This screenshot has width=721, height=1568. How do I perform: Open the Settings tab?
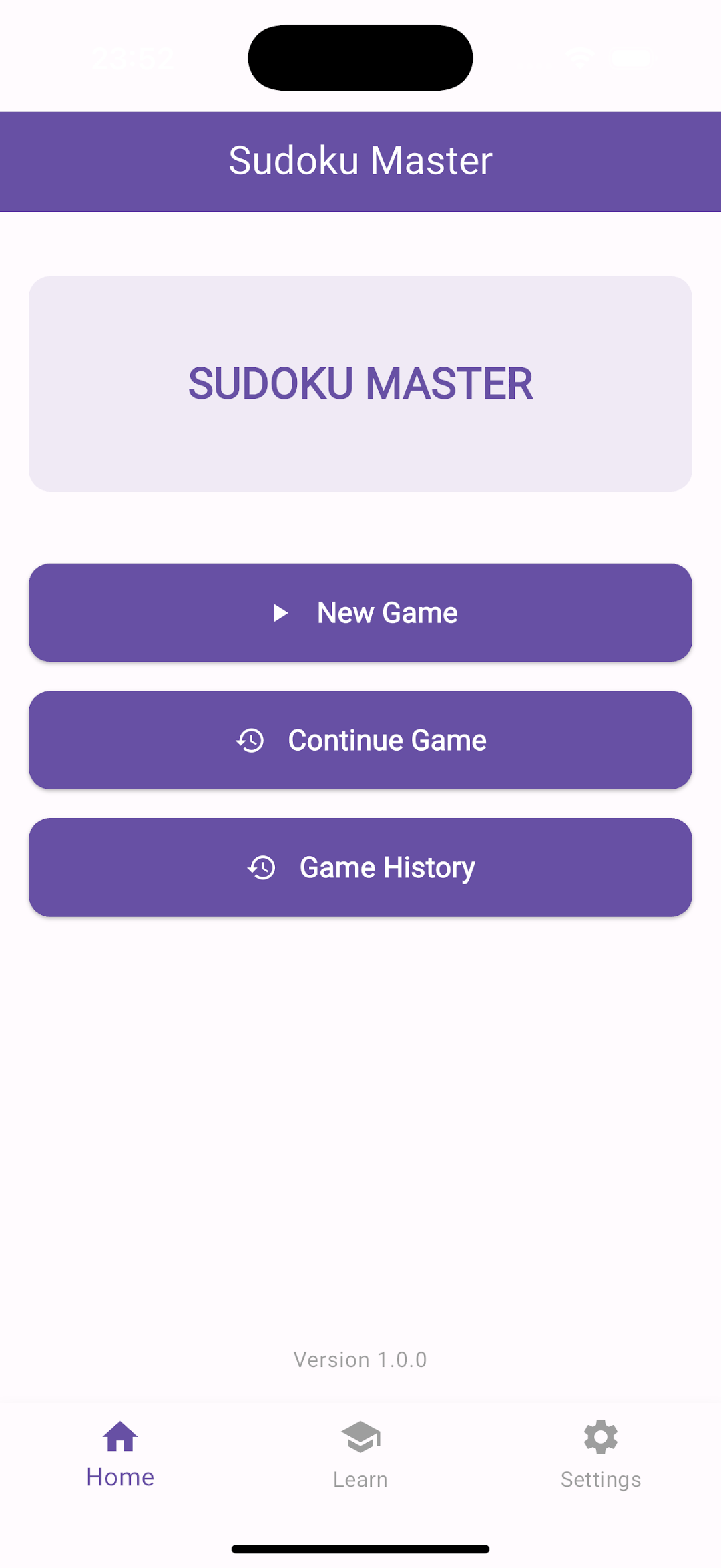coord(601,1455)
